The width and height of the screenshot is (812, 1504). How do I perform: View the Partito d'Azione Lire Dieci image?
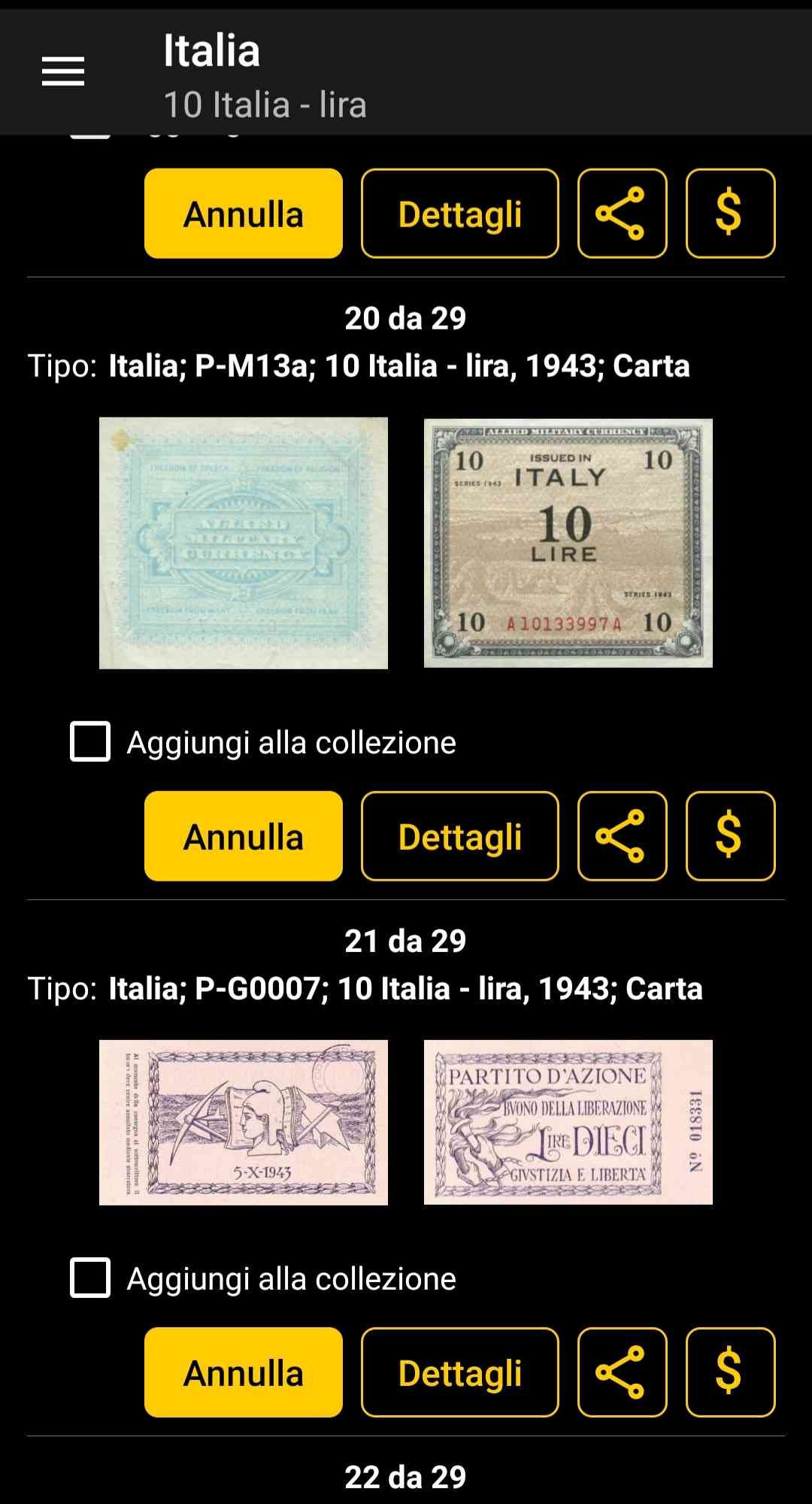[x=568, y=1123]
